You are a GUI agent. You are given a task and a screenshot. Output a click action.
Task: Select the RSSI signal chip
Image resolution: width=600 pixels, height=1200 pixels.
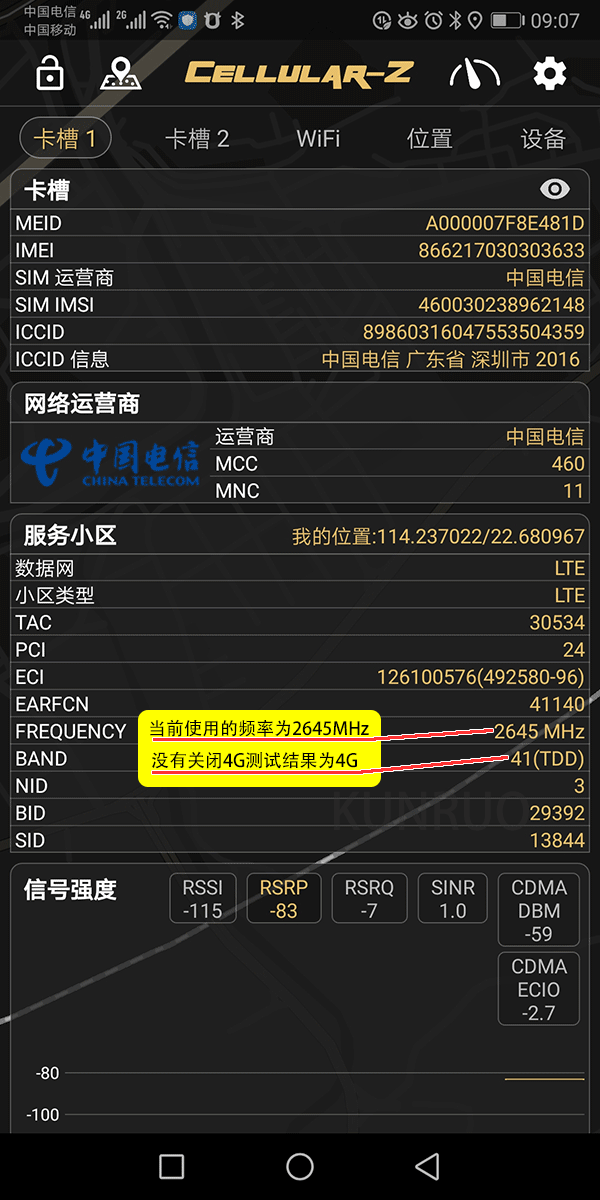pyautogui.click(x=203, y=898)
